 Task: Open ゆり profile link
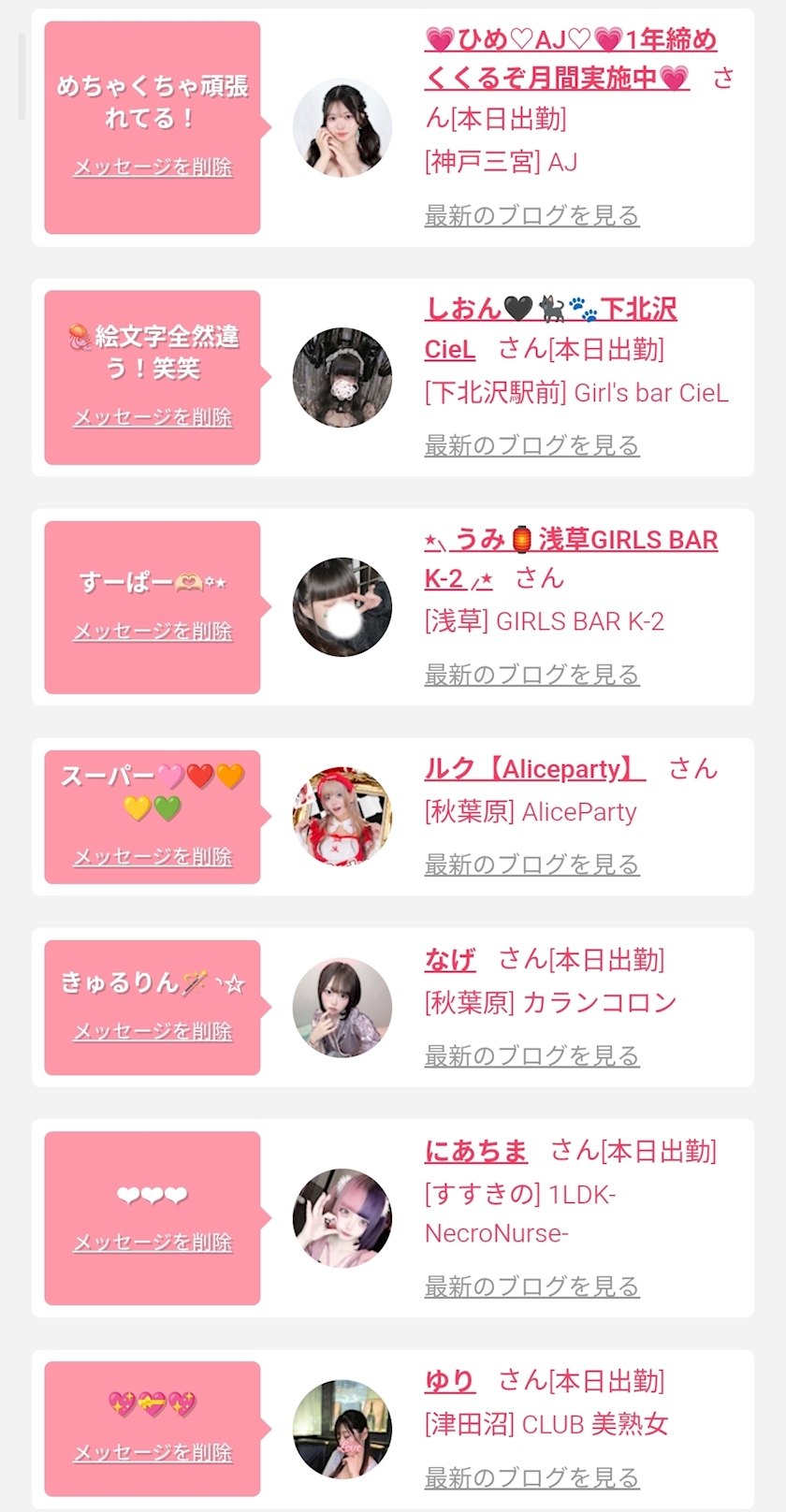[x=450, y=1381]
